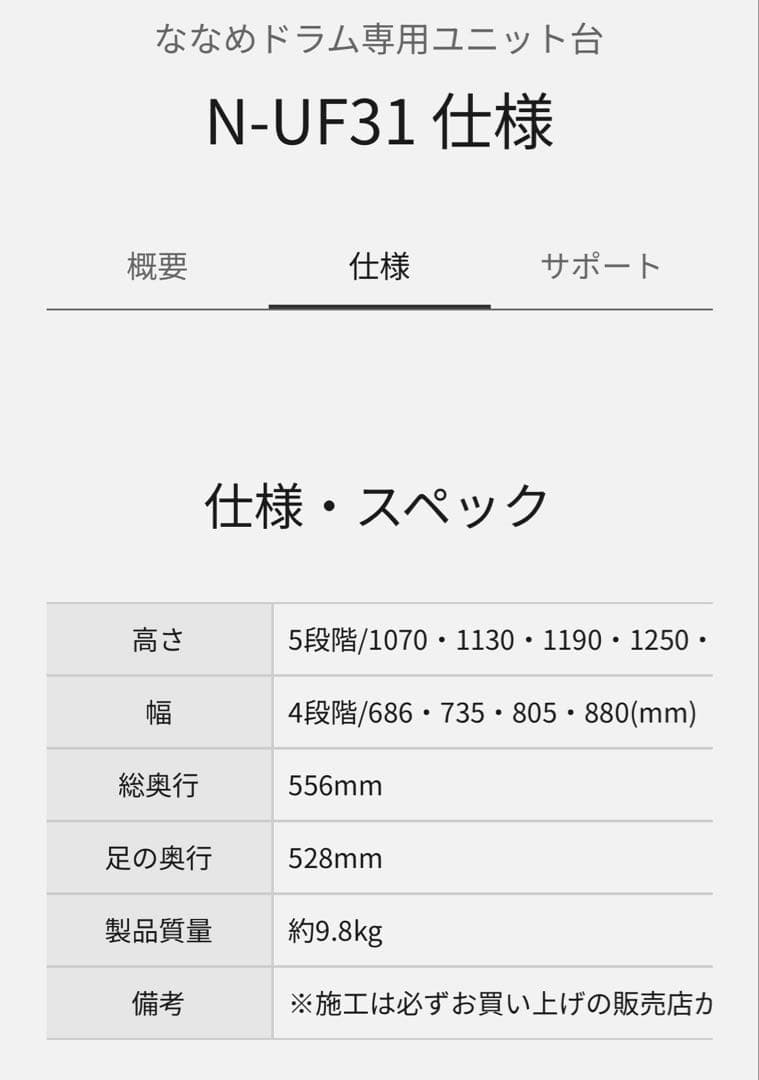Click the 幅 row label
This screenshot has height=1080, width=759.
coord(159,712)
